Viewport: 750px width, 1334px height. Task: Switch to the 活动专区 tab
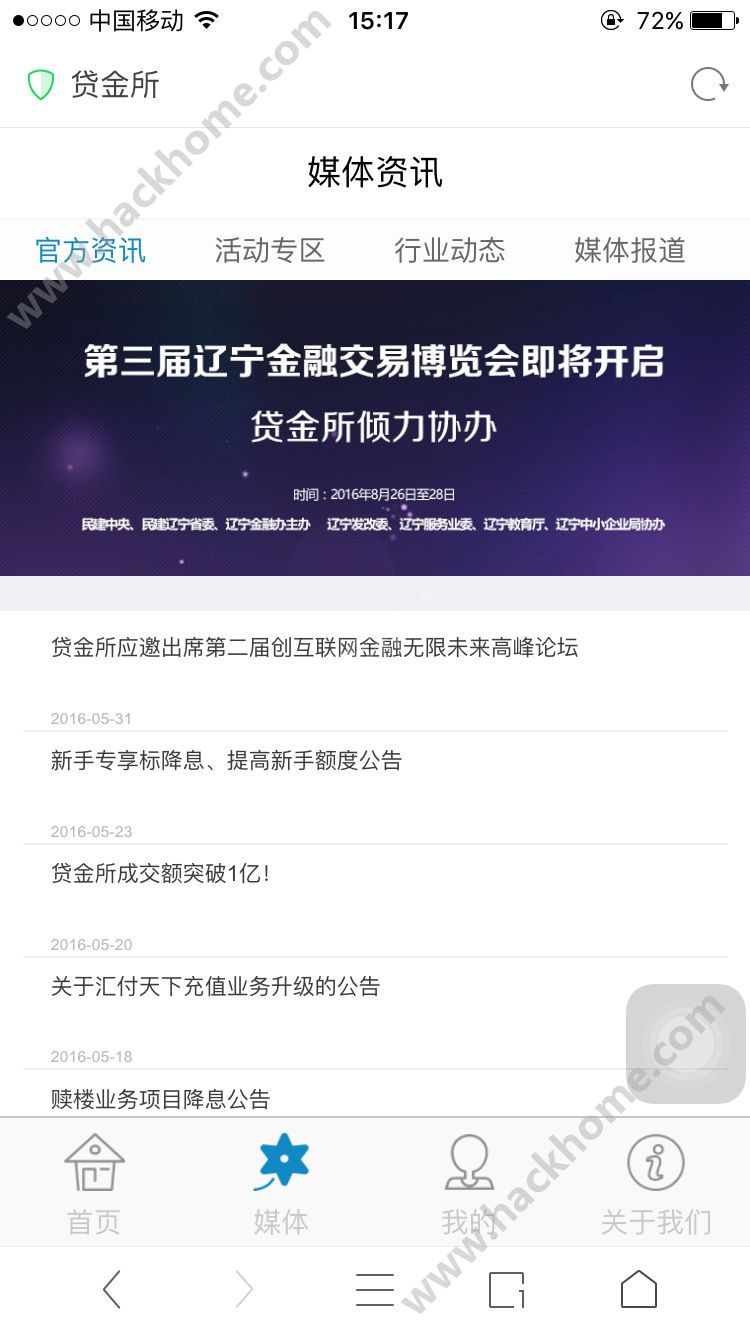tap(270, 250)
